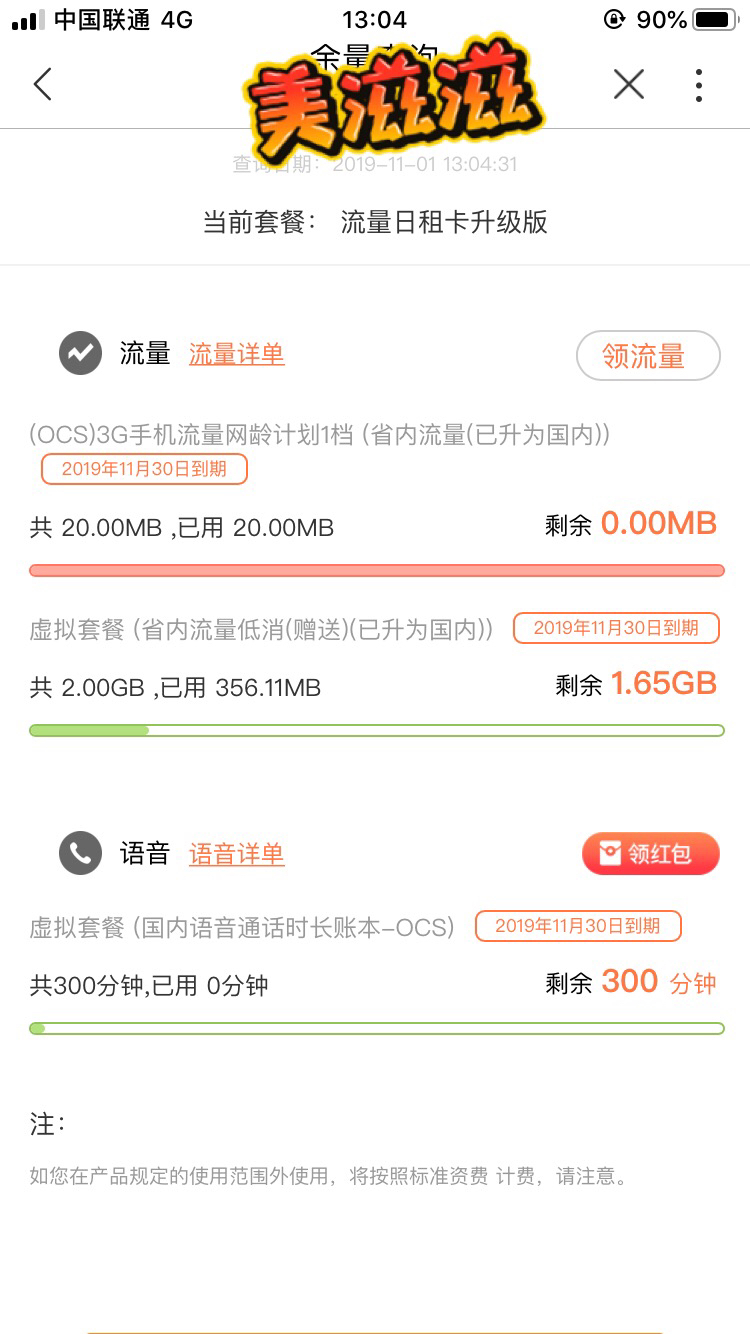Open the 流量详单 data details link
The width and height of the screenshot is (750, 1334).
point(237,354)
